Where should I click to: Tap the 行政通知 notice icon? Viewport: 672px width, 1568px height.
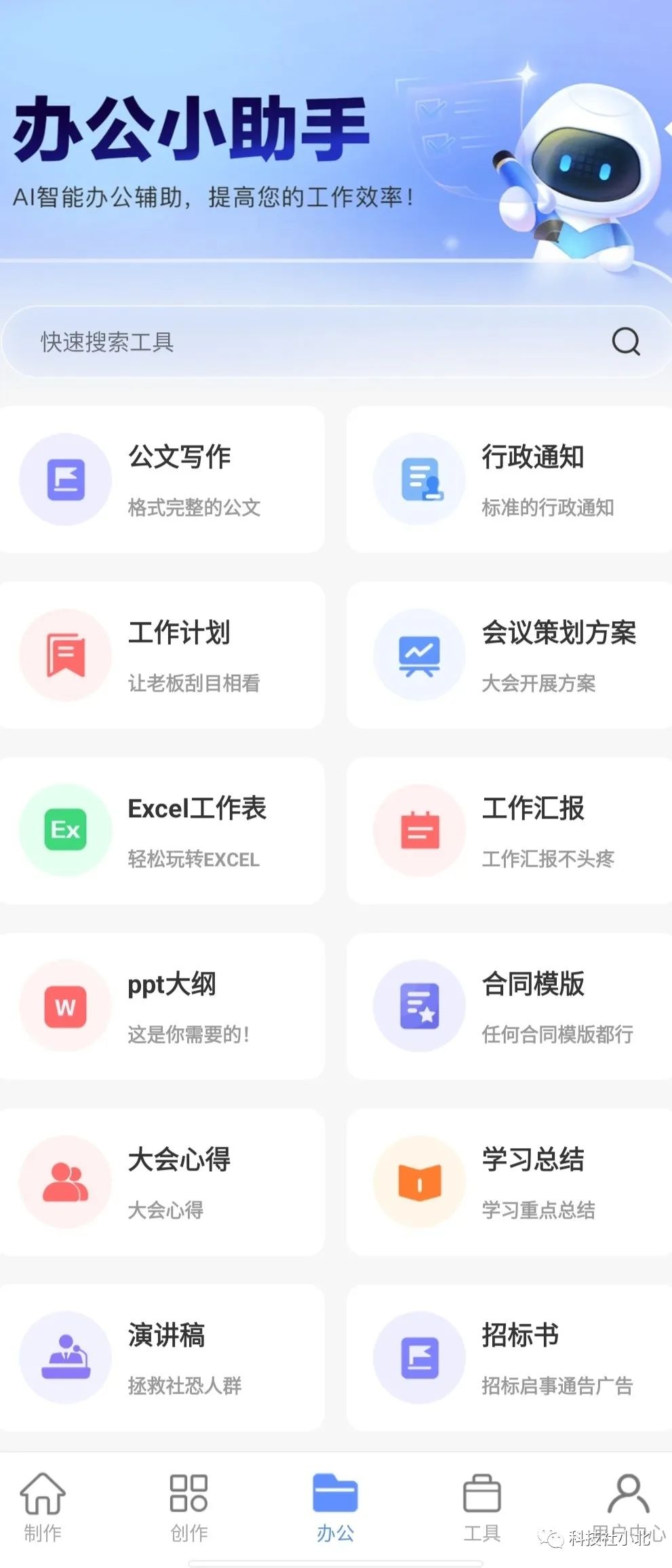[x=418, y=478]
